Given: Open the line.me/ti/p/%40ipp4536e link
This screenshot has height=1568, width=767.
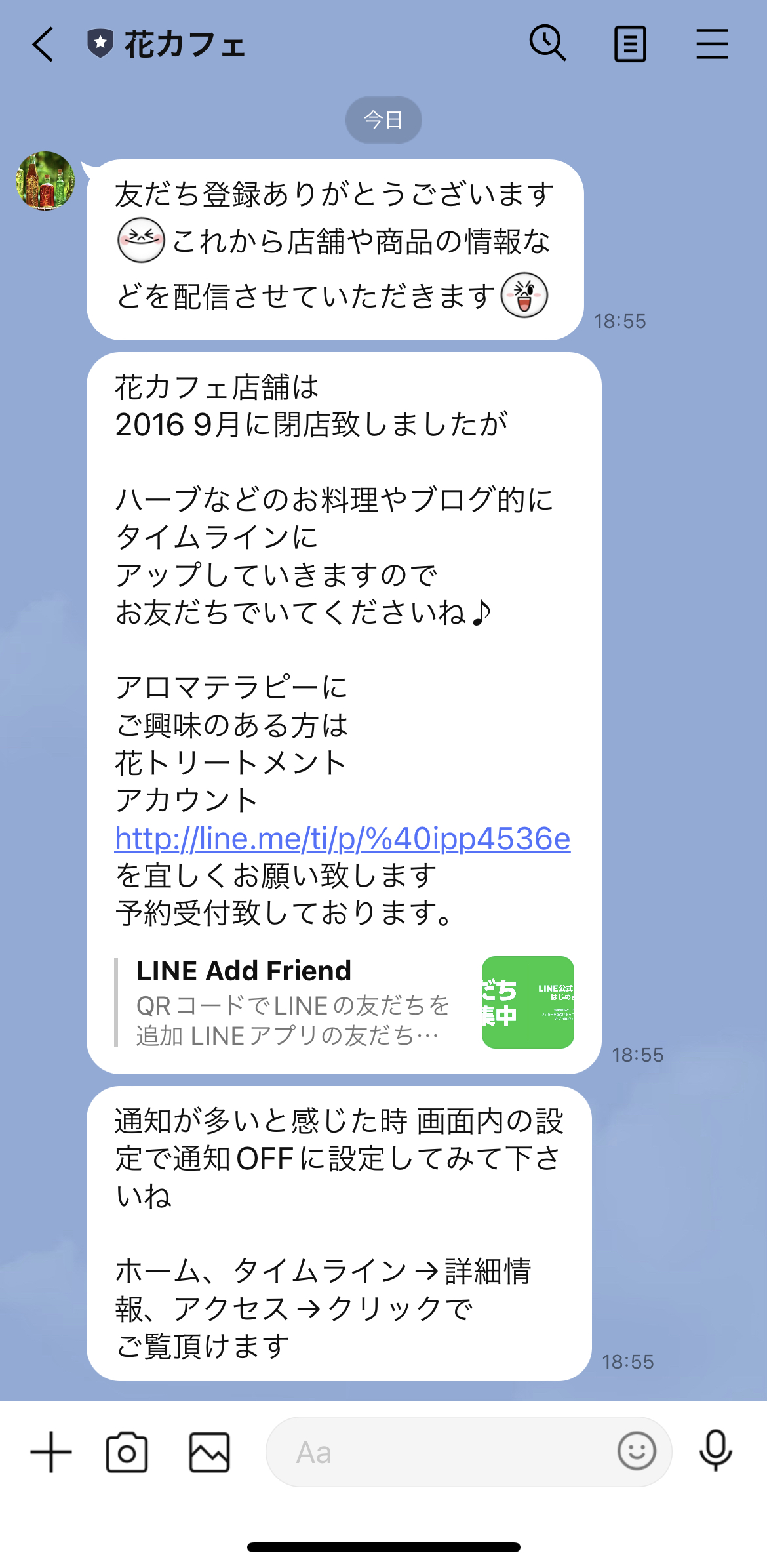Looking at the screenshot, I should (x=342, y=839).
